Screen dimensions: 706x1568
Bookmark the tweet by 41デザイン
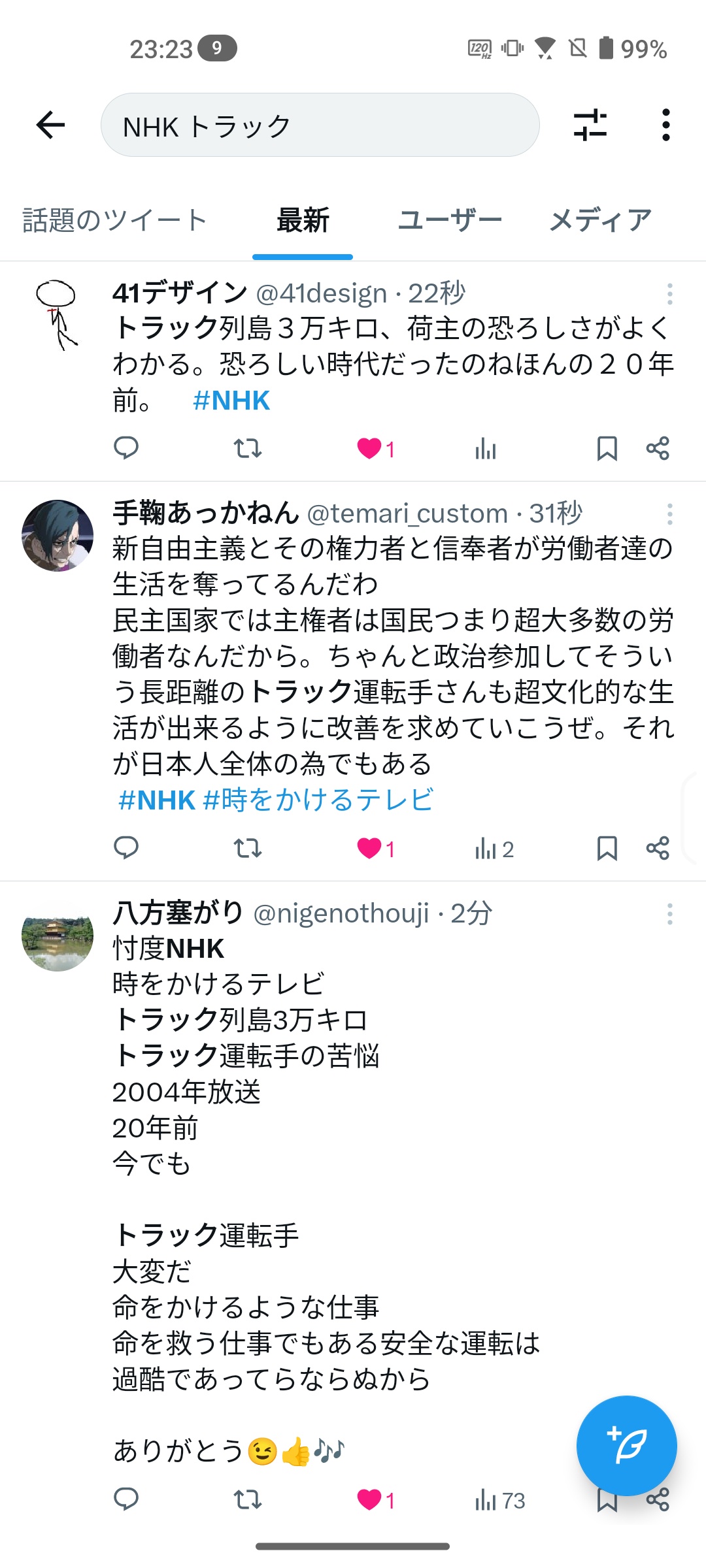coord(607,448)
